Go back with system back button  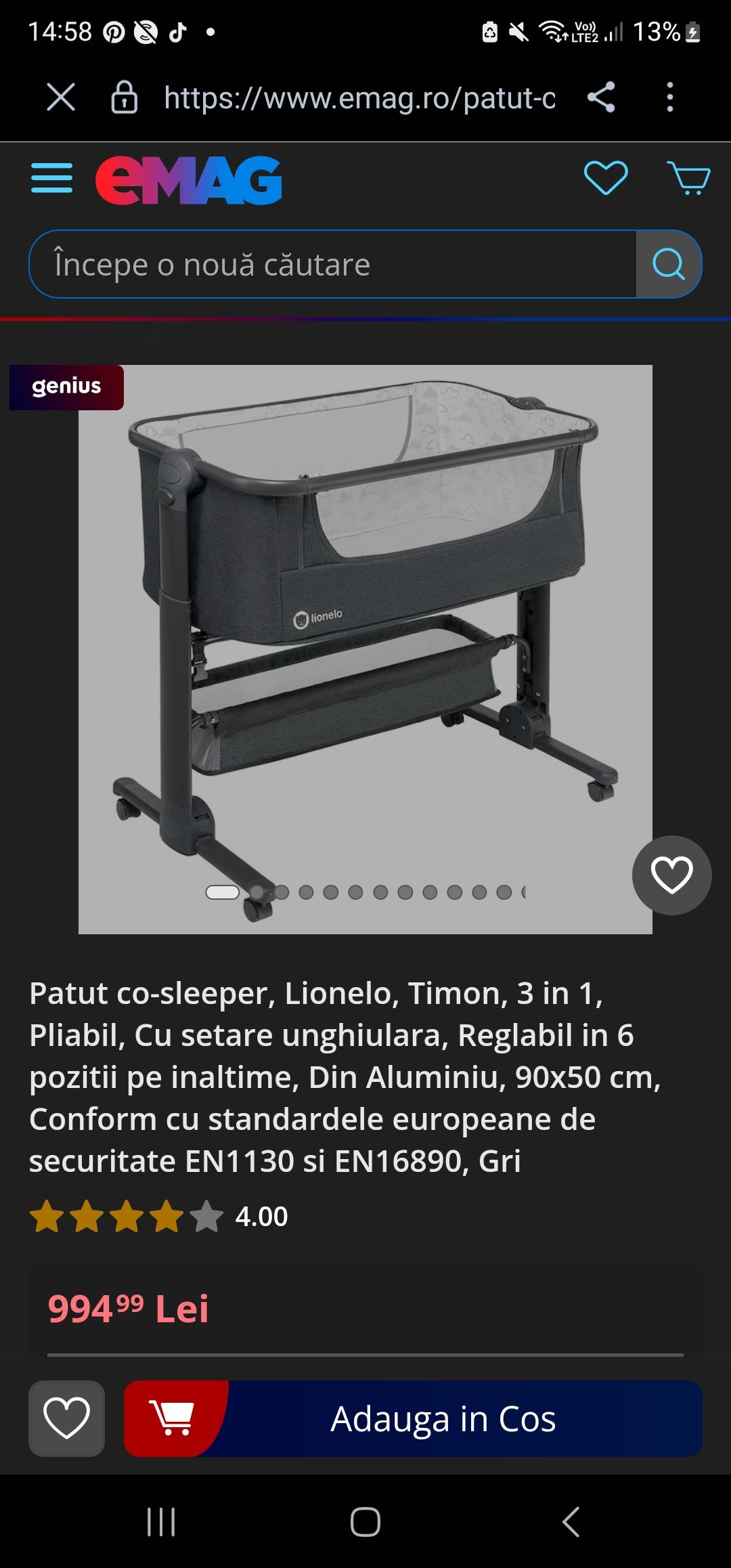point(571,1522)
